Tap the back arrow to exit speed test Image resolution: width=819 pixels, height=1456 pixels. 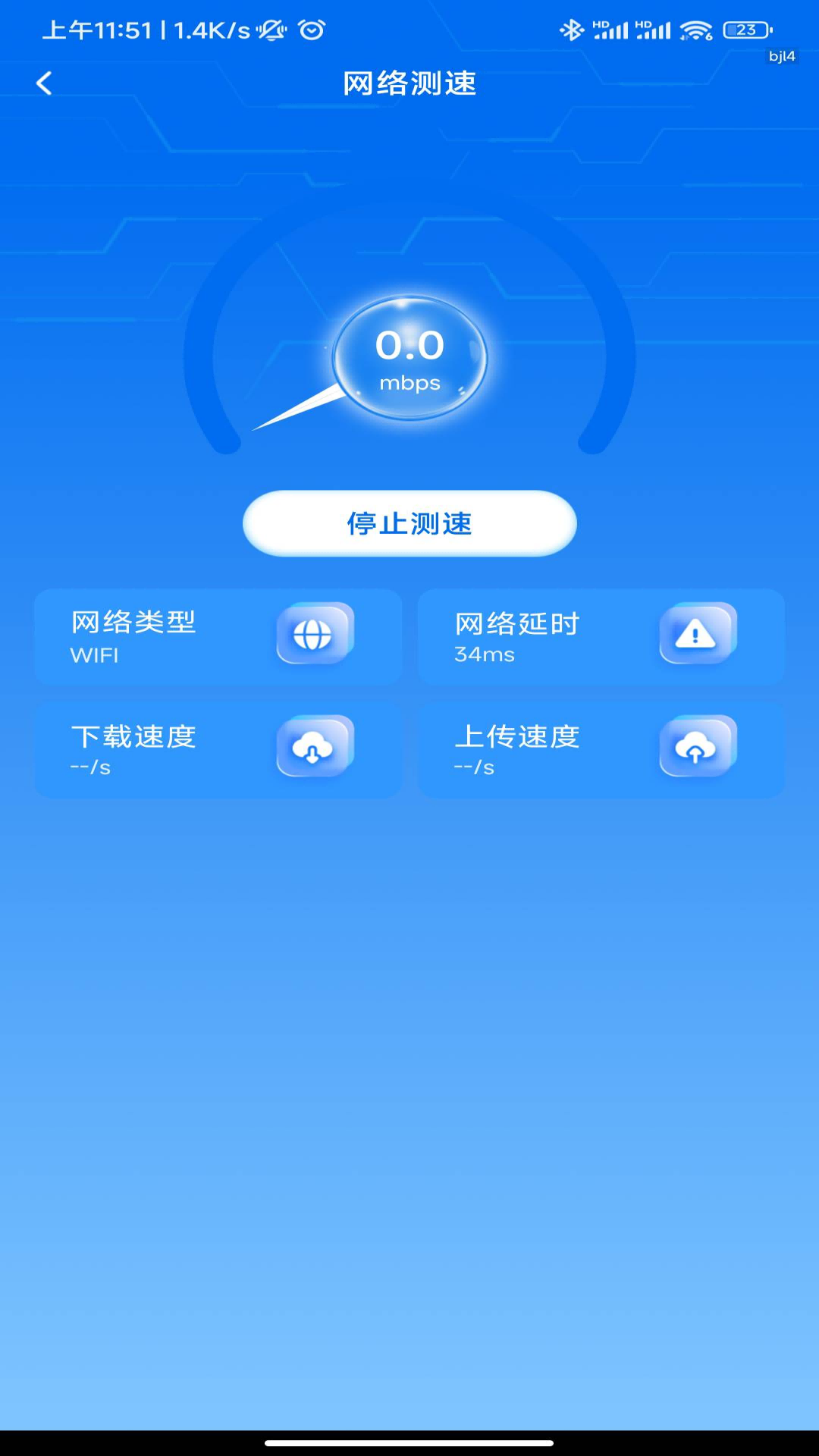click(44, 83)
